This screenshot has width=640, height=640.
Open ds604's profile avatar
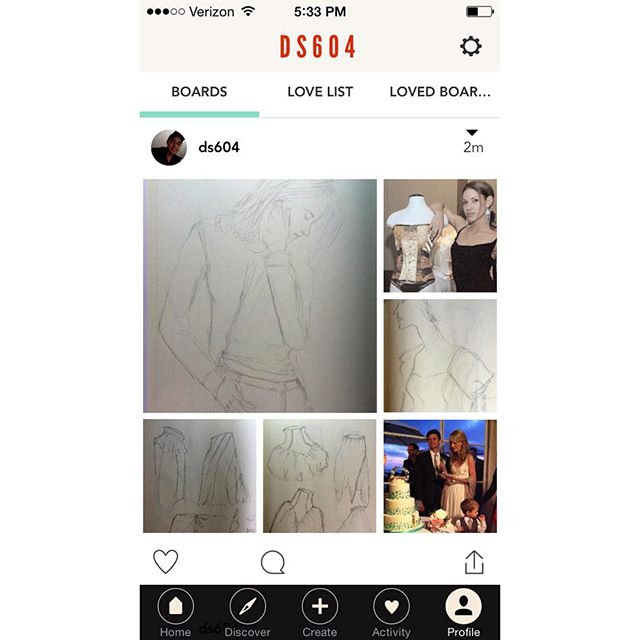(169, 147)
